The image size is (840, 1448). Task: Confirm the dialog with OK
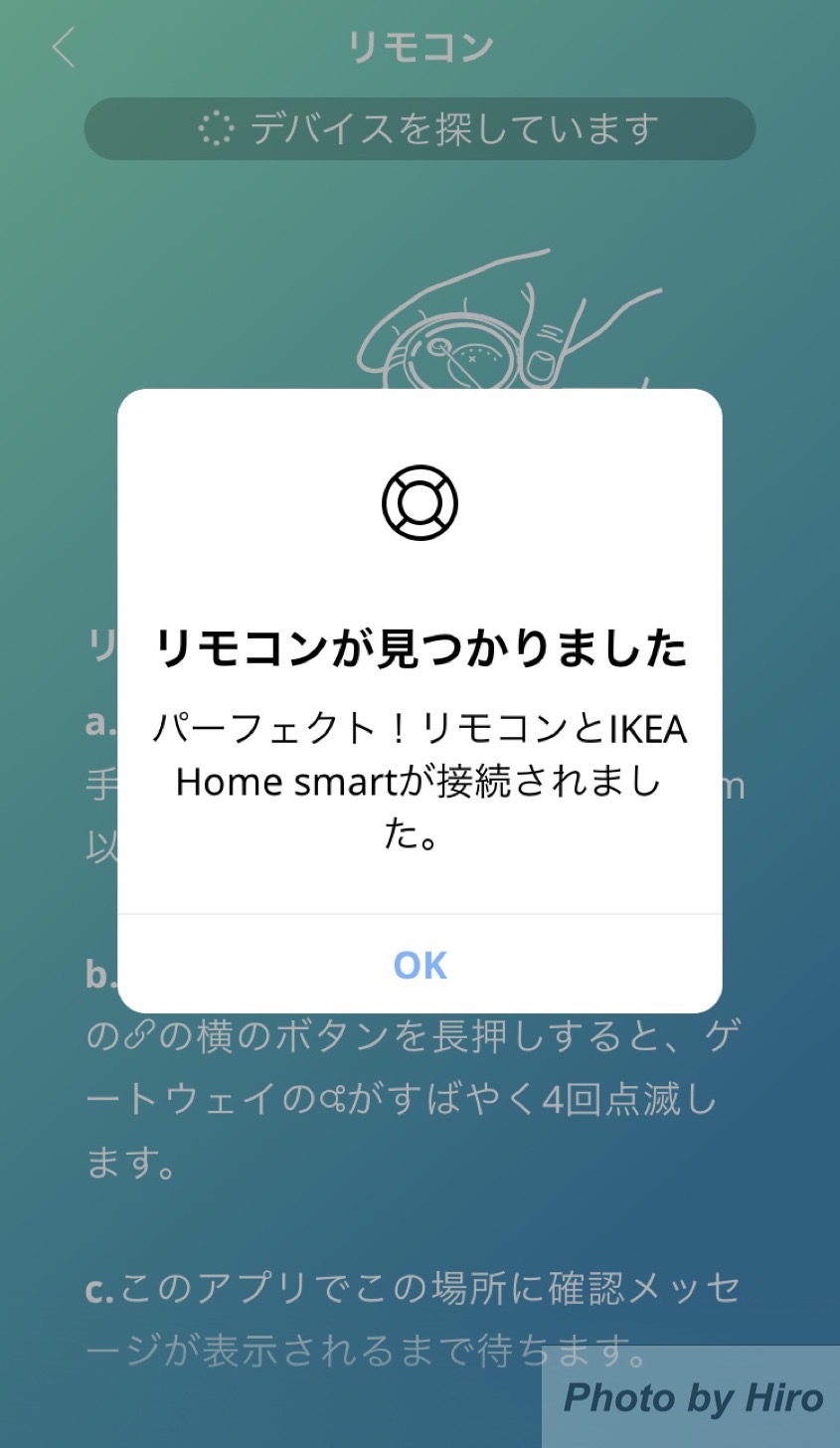(x=420, y=965)
